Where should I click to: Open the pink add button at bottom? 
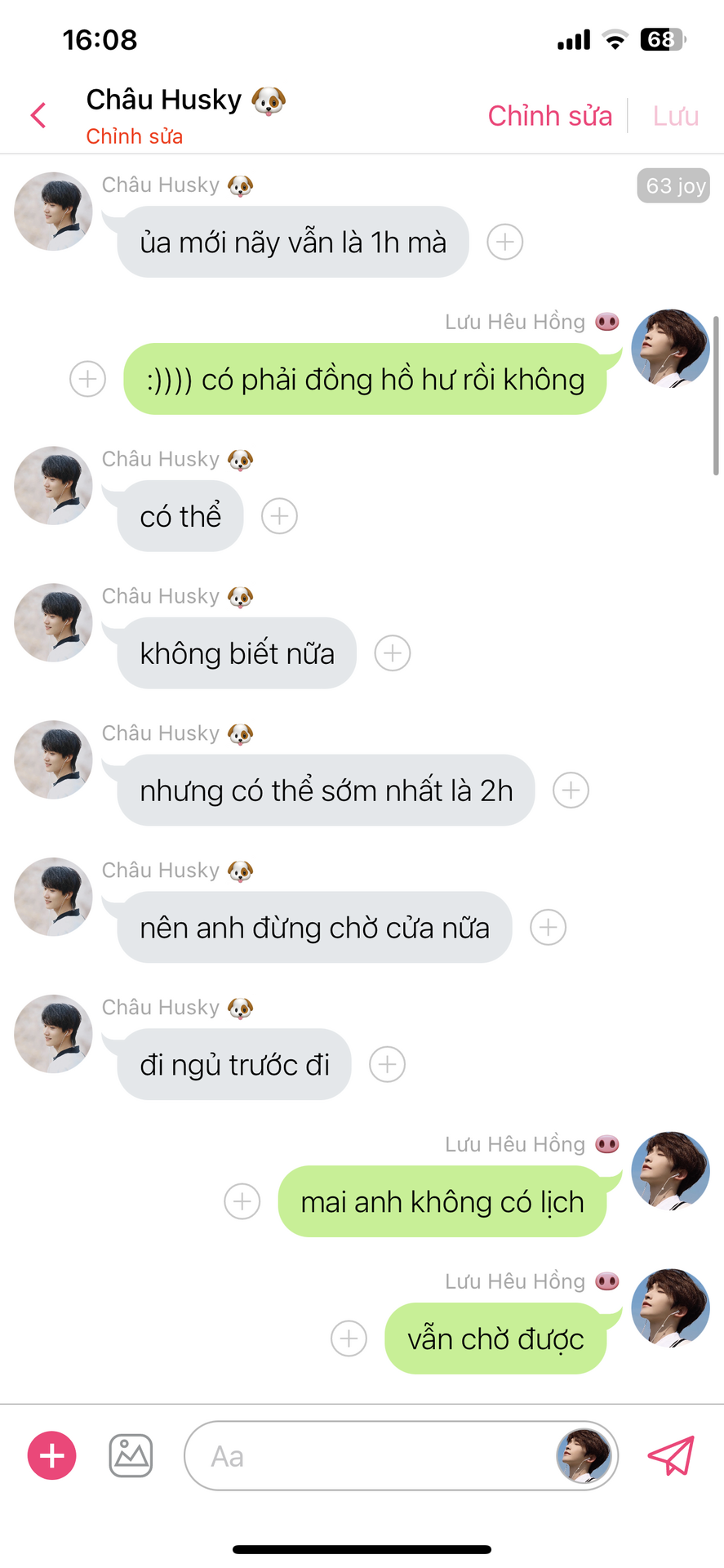pos(52,1455)
